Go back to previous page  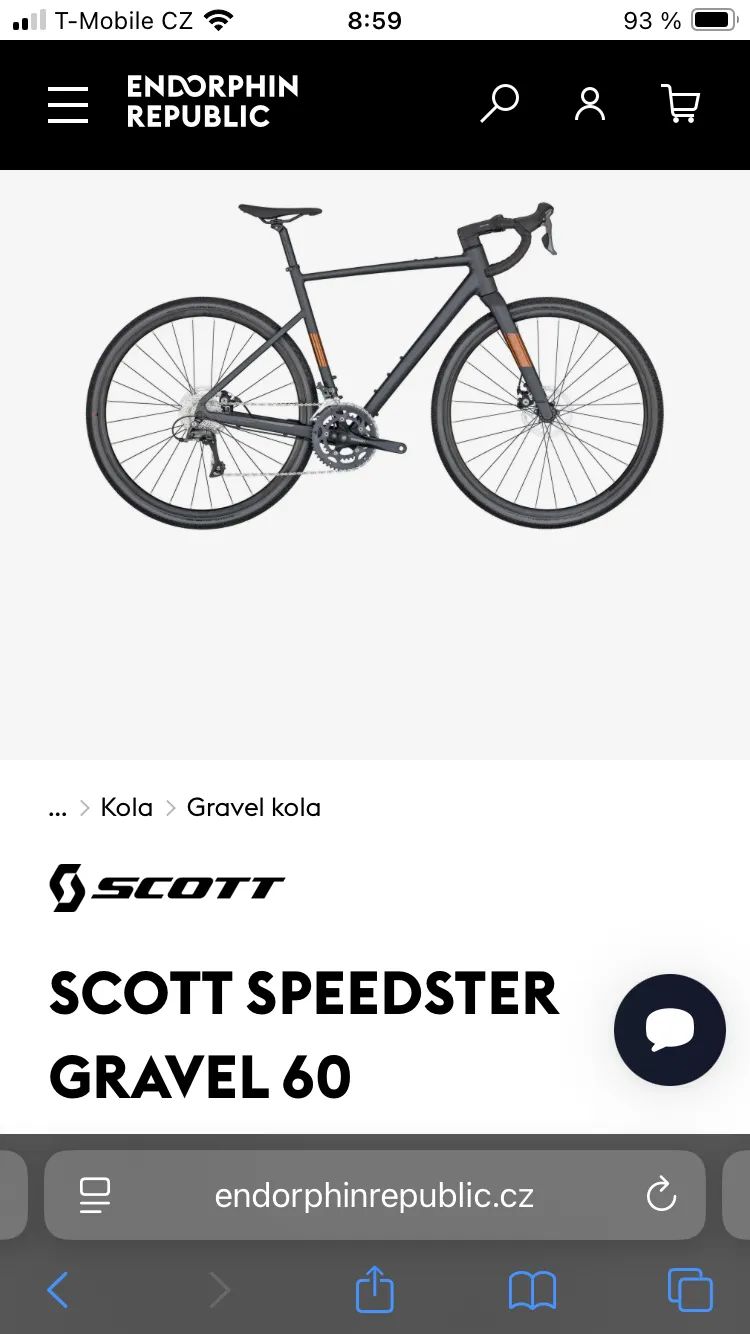[58, 1290]
